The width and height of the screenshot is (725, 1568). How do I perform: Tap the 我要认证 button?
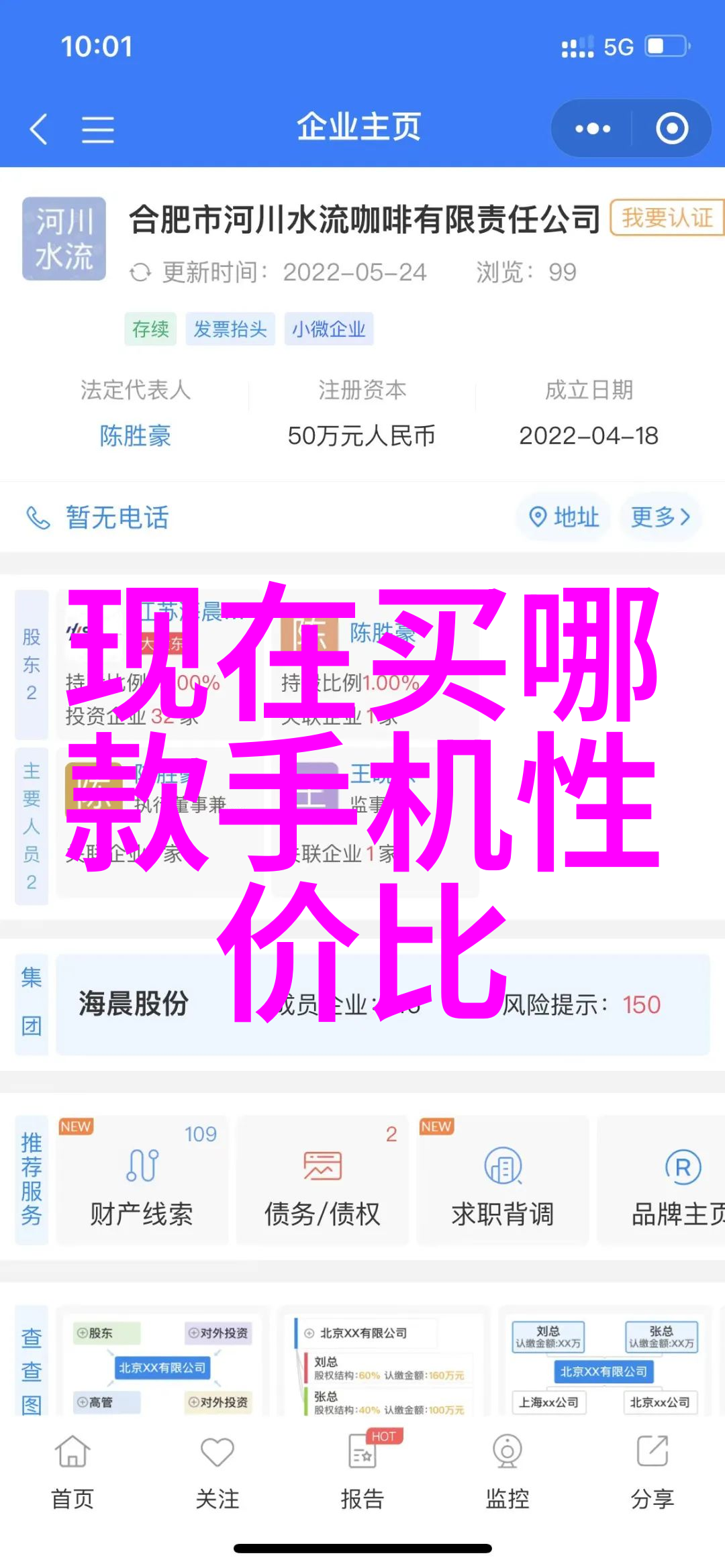click(667, 217)
